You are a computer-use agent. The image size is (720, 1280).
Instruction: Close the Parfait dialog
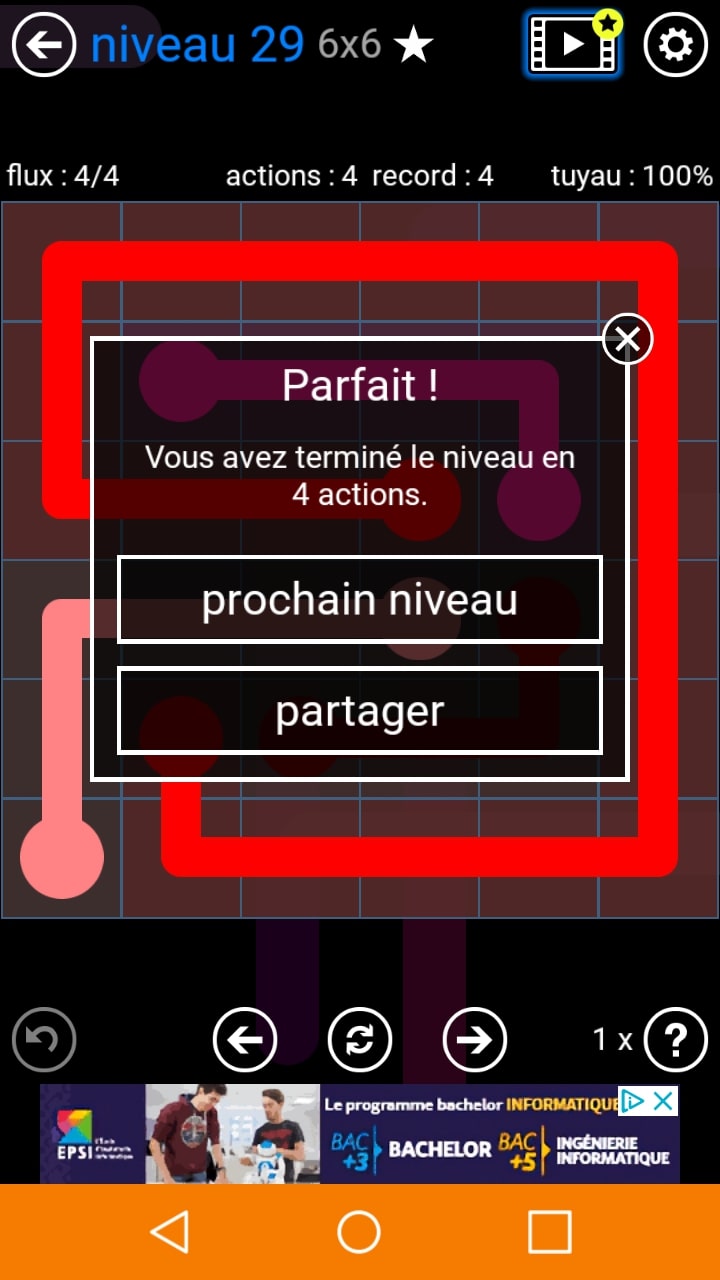(x=627, y=339)
